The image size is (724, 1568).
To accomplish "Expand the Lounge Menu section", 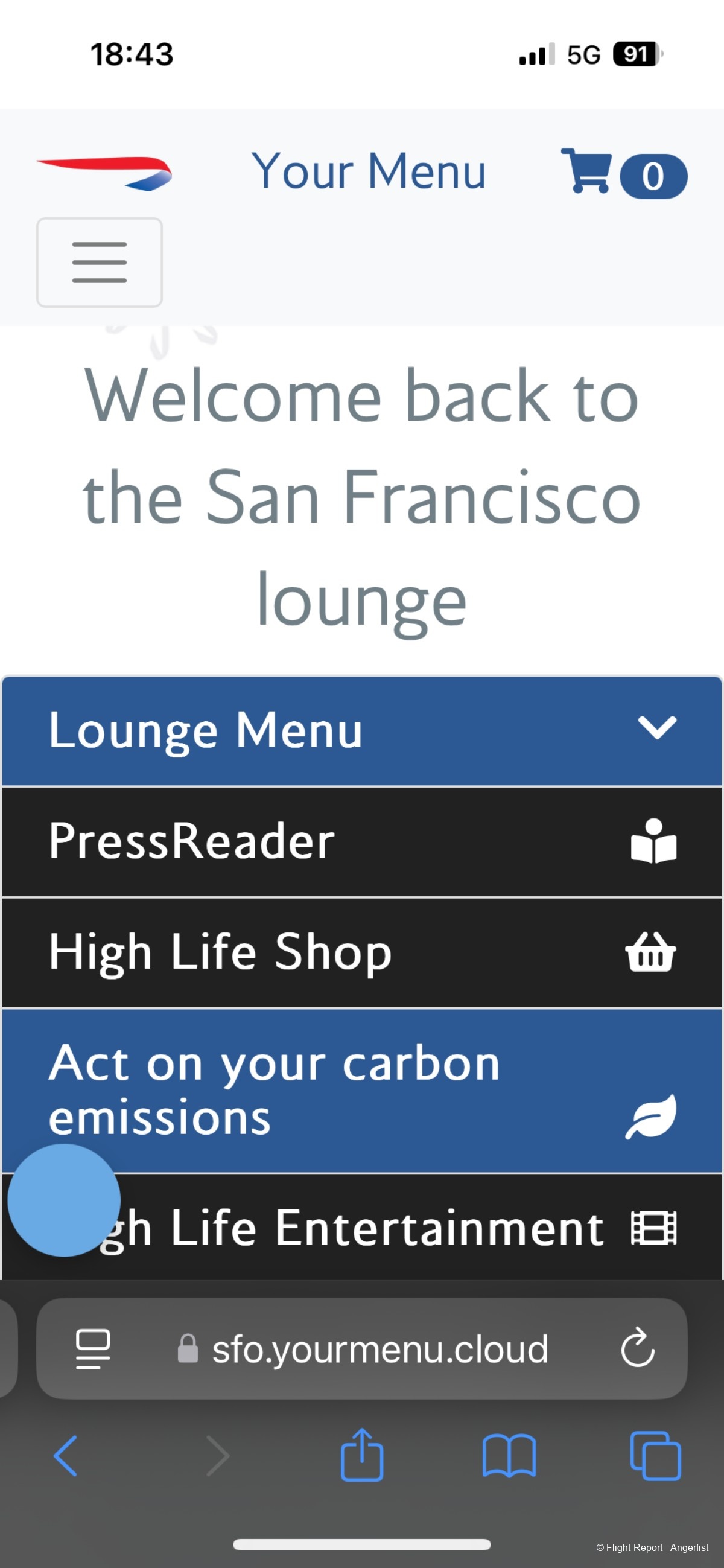I will [361, 730].
